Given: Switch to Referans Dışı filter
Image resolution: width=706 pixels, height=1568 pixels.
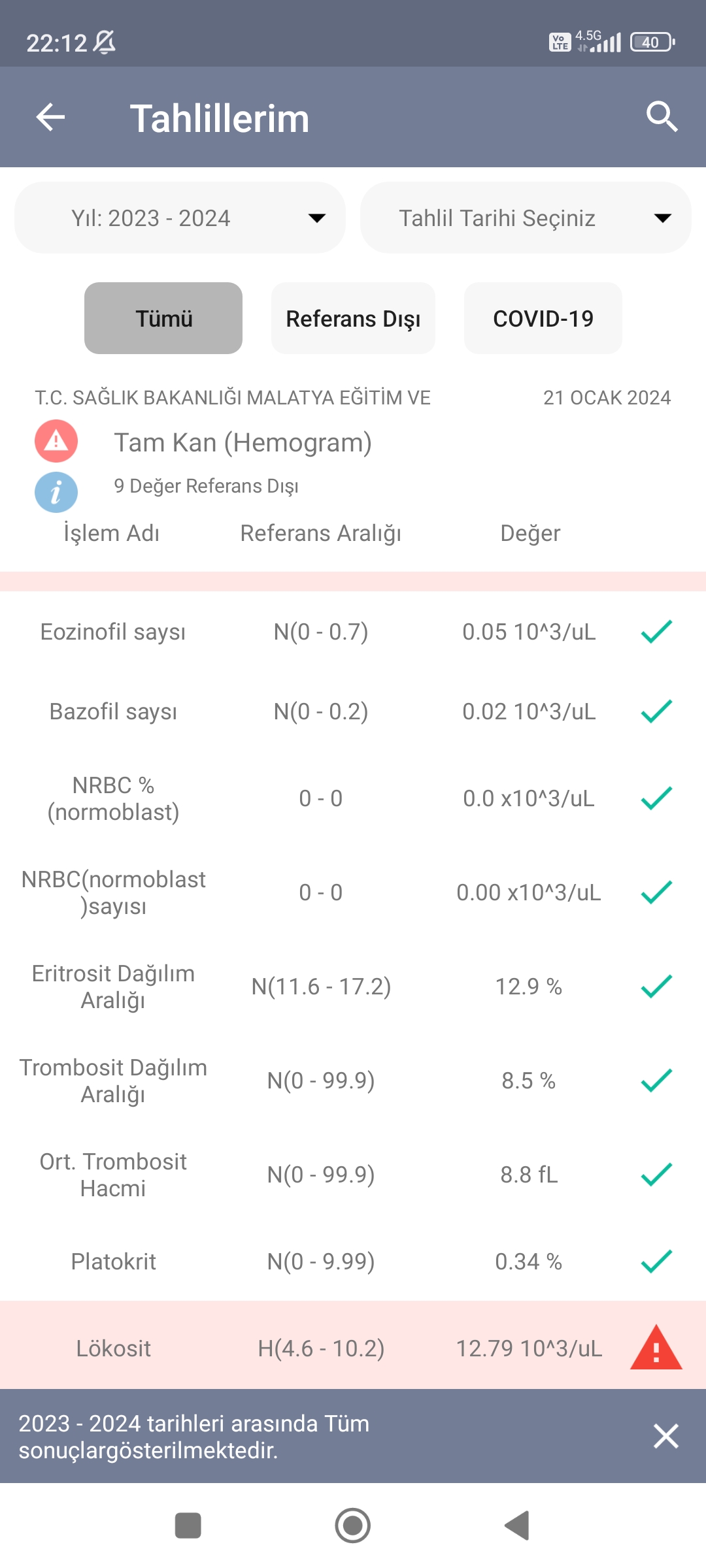Looking at the screenshot, I should click(353, 318).
